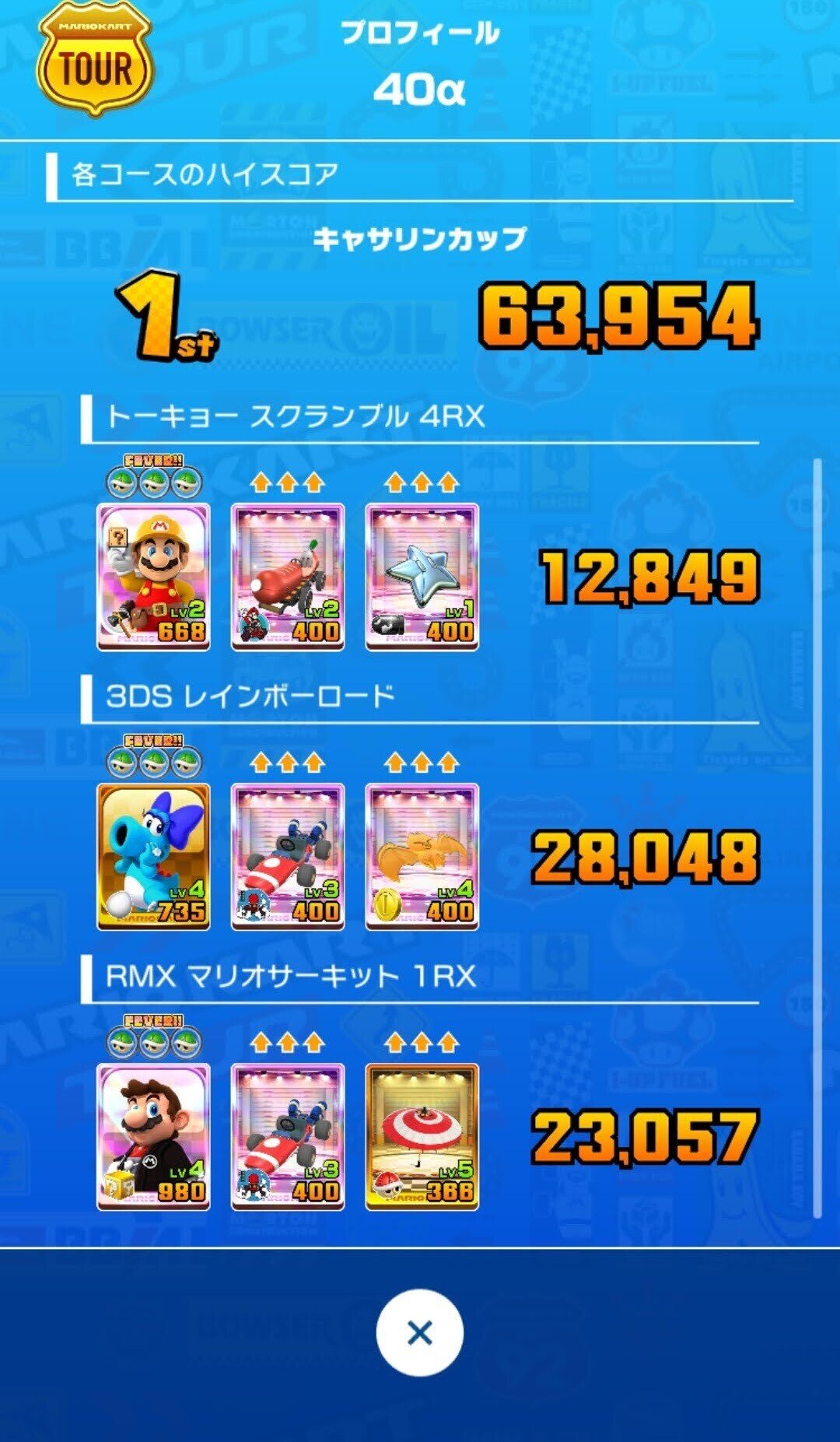This screenshot has width=840, height=1442.
Task: Click the arrows above the parasol glider
Action: [x=421, y=1043]
